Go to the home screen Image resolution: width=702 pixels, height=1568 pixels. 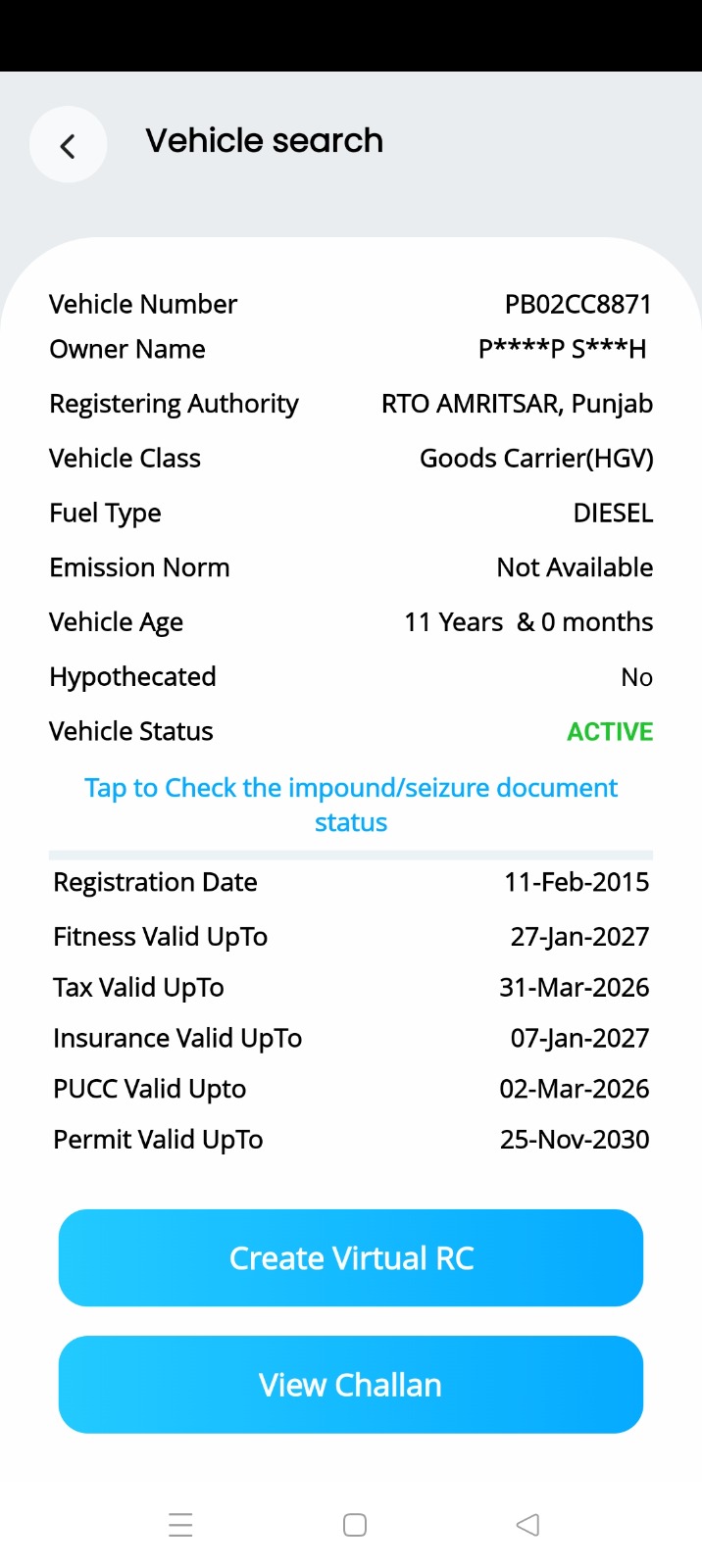pyautogui.click(x=355, y=1525)
